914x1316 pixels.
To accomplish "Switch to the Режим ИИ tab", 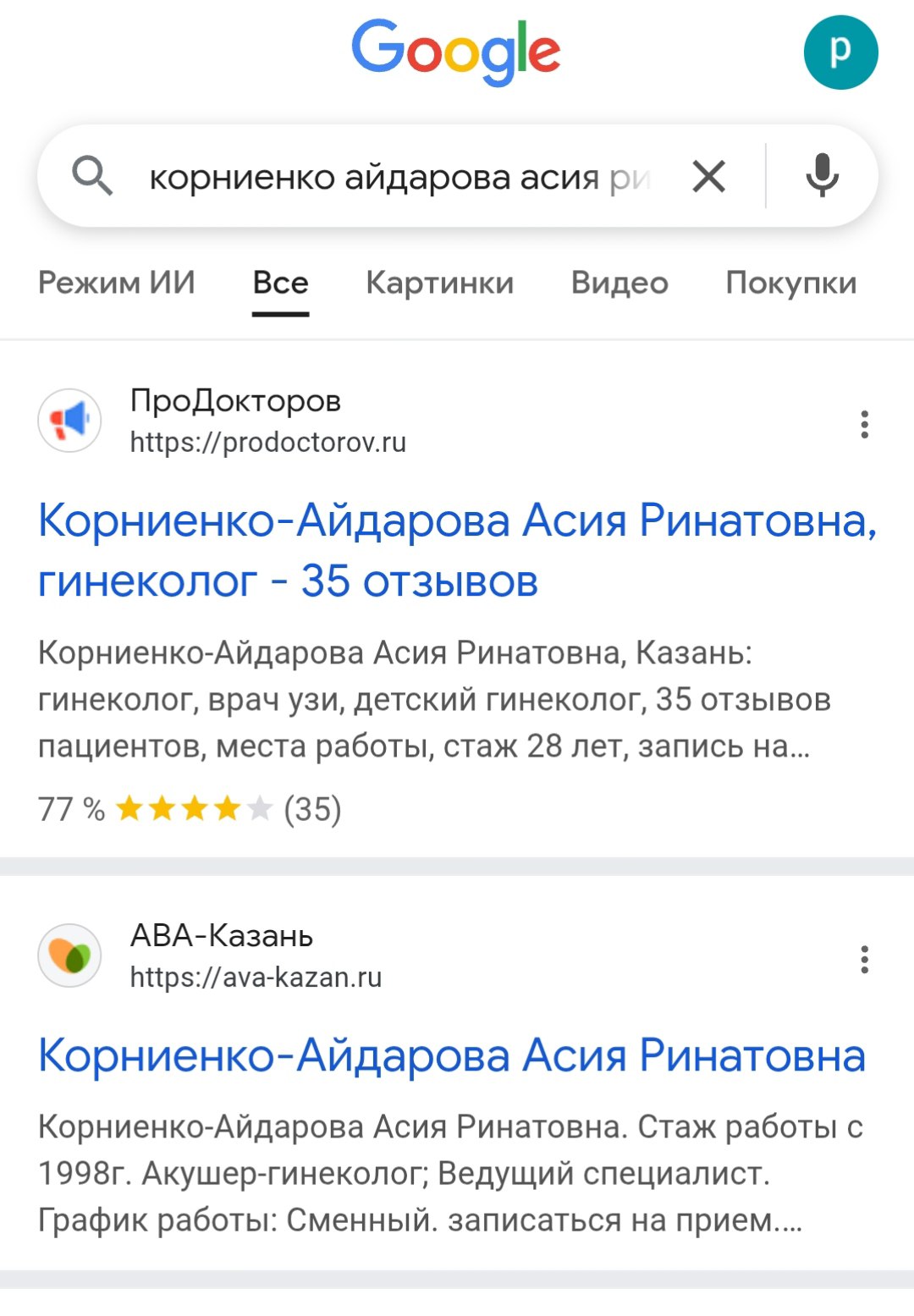I will pyautogui.click(x=117, y=283).
